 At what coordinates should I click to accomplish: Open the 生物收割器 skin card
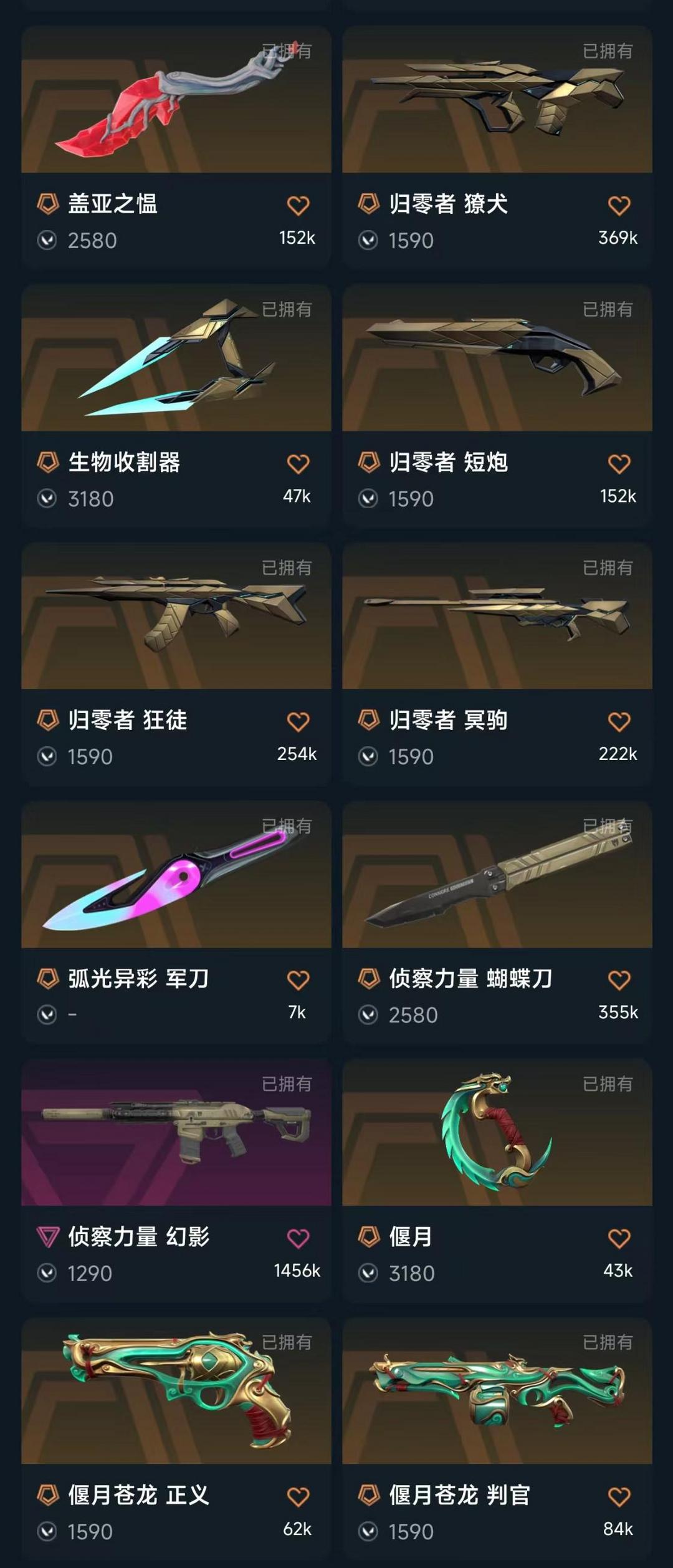click(x=176, y=358)
